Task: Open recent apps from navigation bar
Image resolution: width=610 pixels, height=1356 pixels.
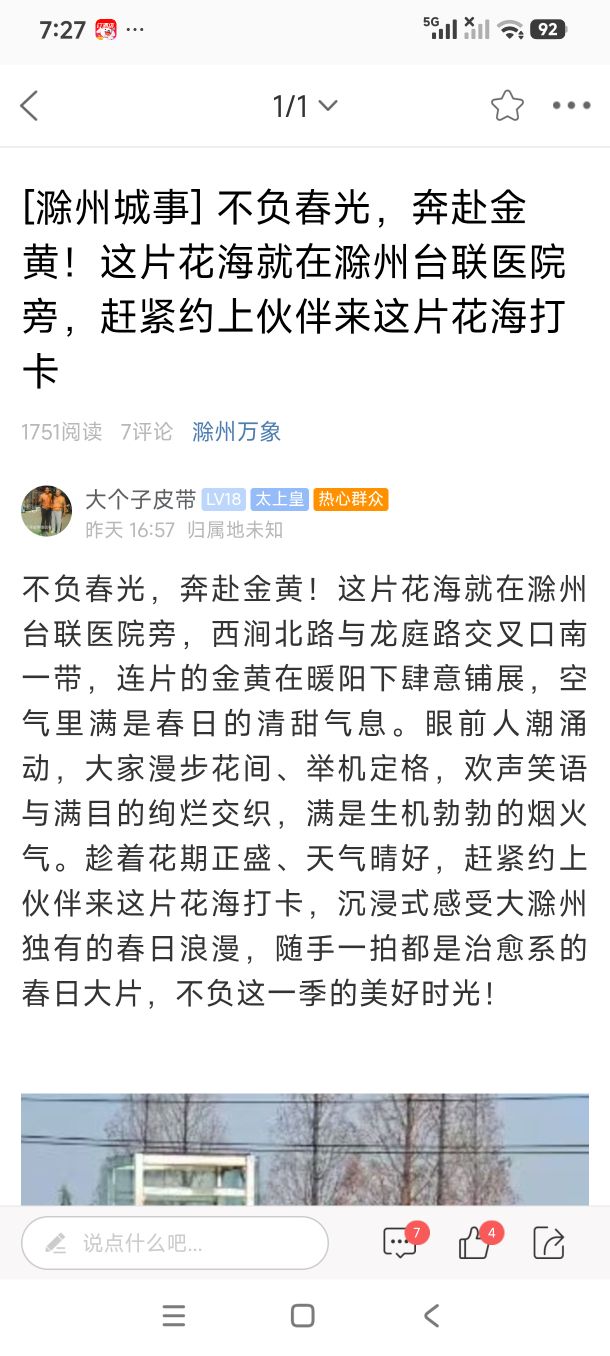Action: point(174,1315)
